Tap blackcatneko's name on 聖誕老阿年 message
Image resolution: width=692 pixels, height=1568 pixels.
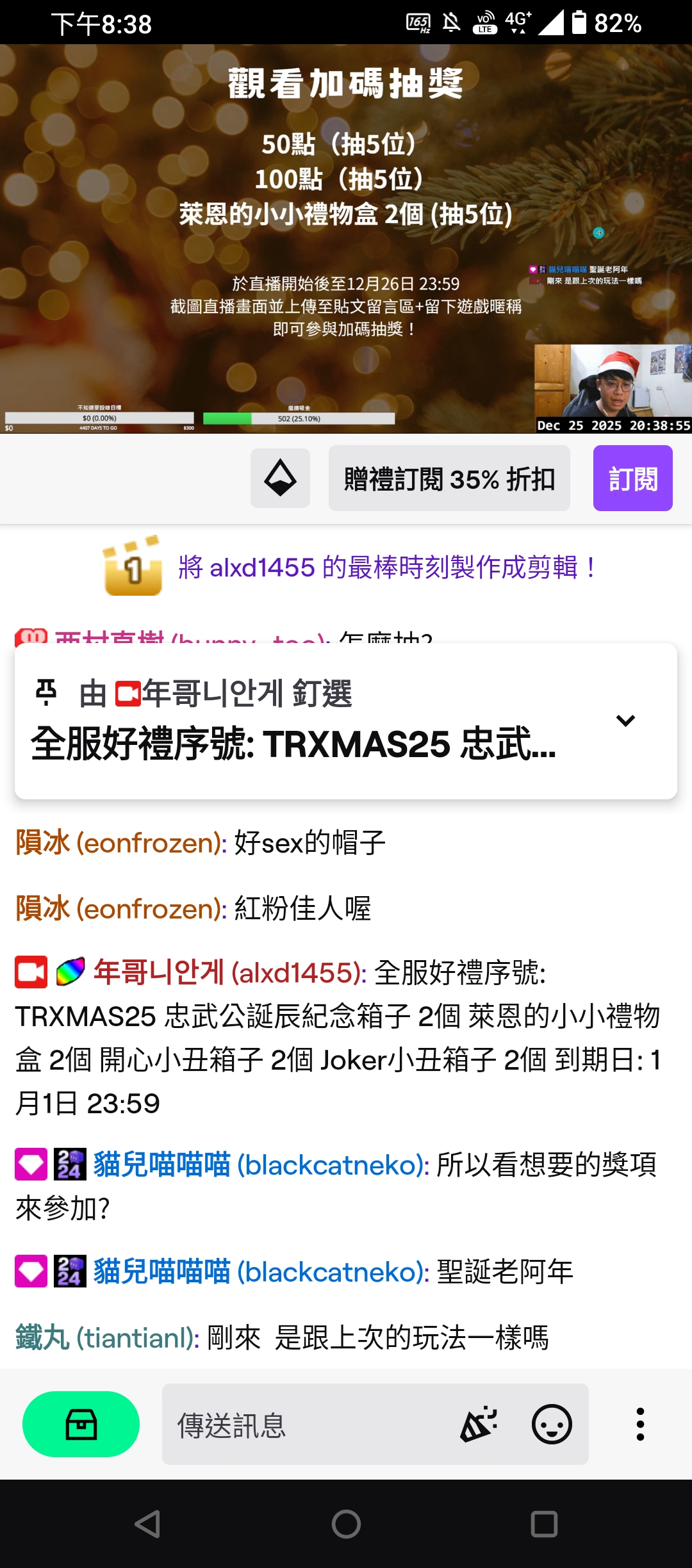pos(261,1272)
